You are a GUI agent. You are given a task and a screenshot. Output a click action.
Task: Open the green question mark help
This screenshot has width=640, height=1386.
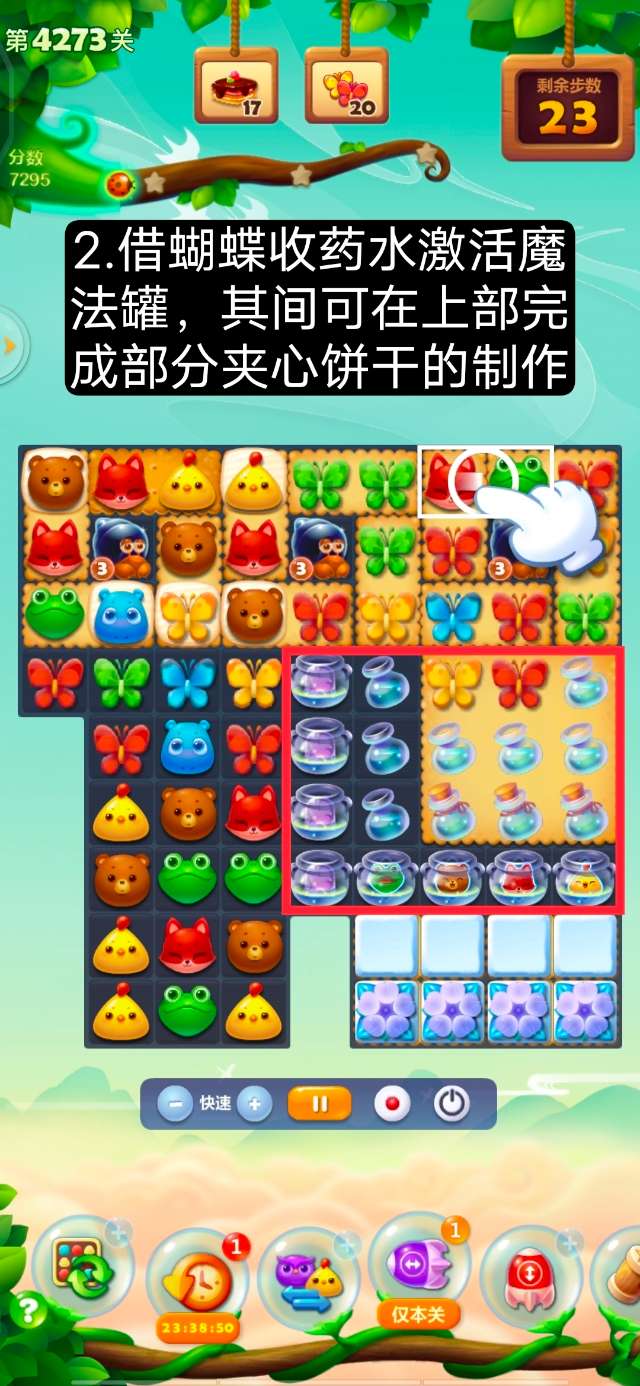[x=31, y=1309]
